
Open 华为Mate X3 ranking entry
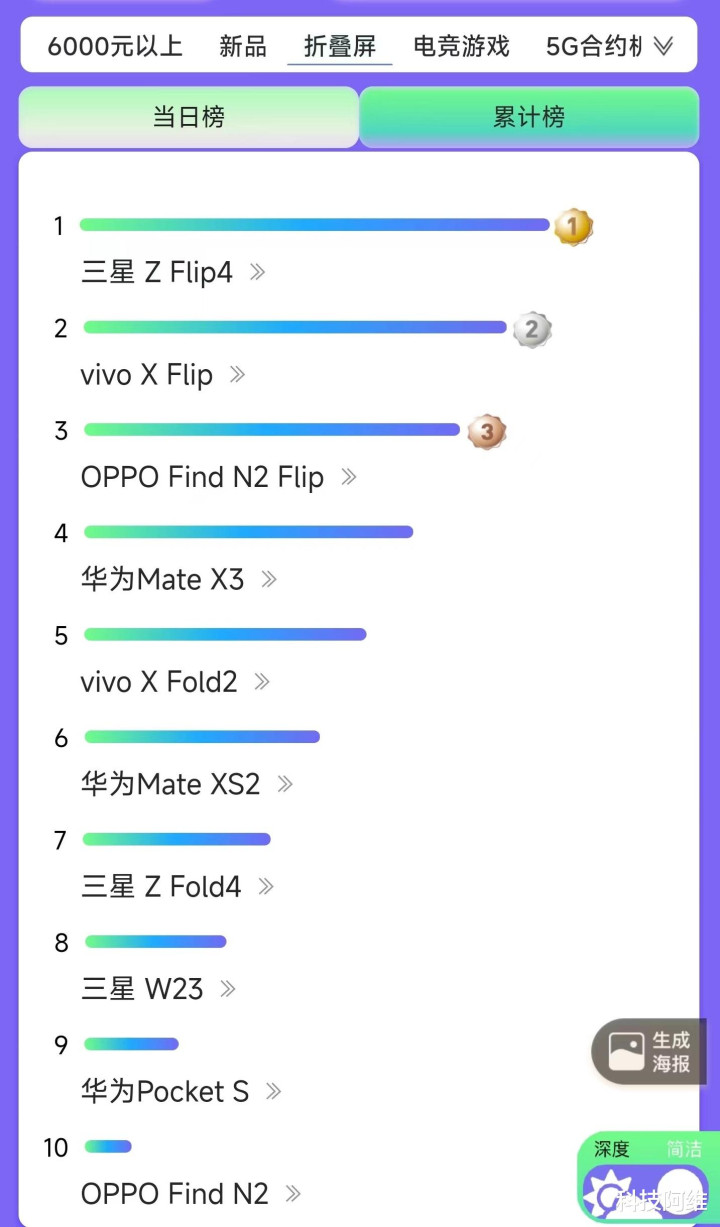(x=179, y=579)
